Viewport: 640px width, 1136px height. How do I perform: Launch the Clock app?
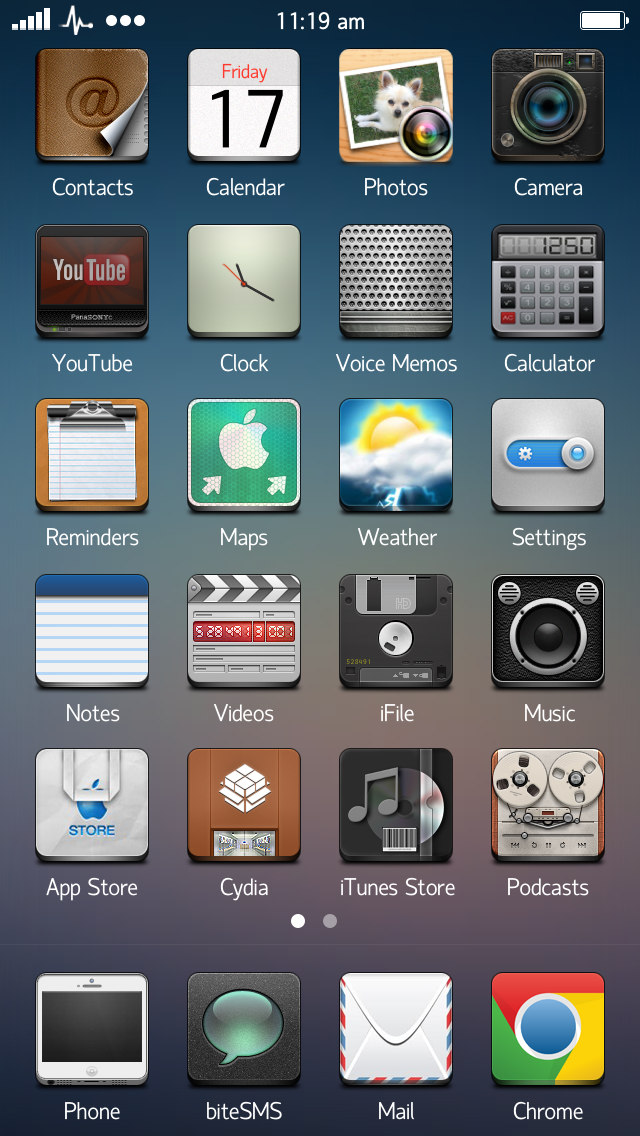(244, 280)
